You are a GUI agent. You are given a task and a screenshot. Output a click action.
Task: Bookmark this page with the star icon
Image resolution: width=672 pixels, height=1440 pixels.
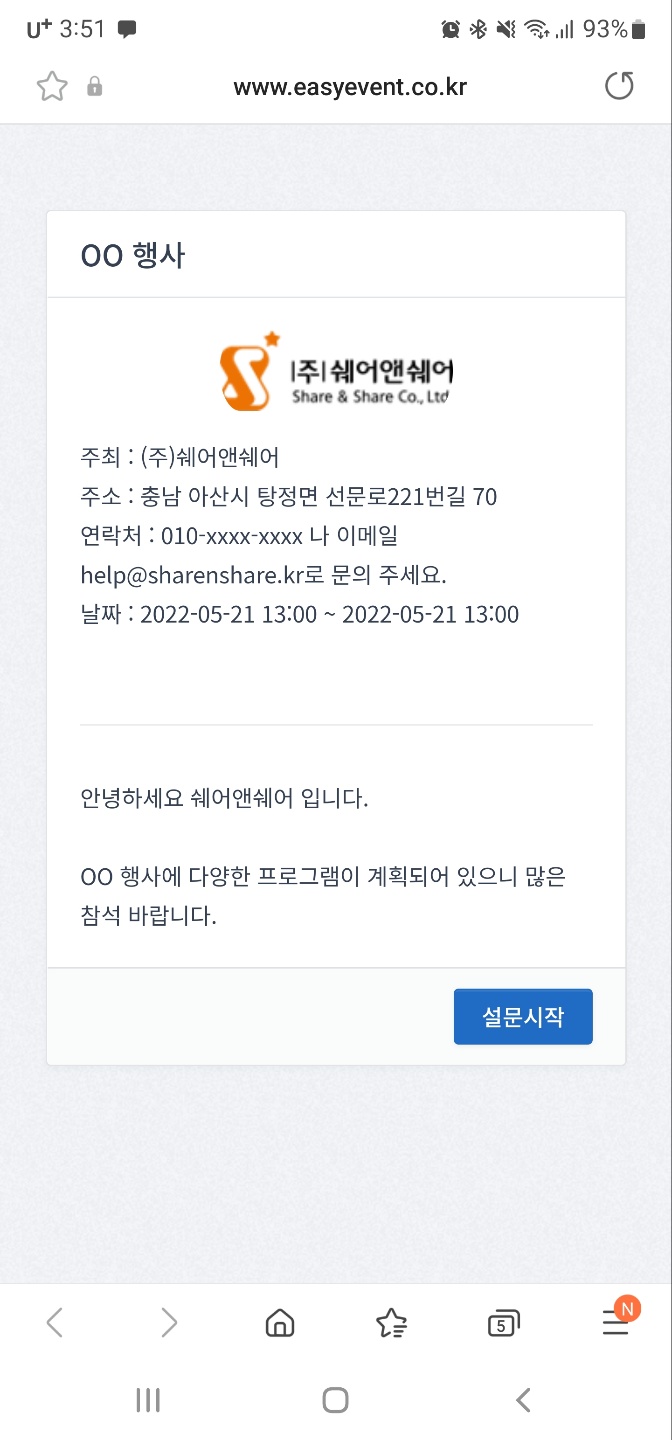pyautogui.click(x=52, y=87)
